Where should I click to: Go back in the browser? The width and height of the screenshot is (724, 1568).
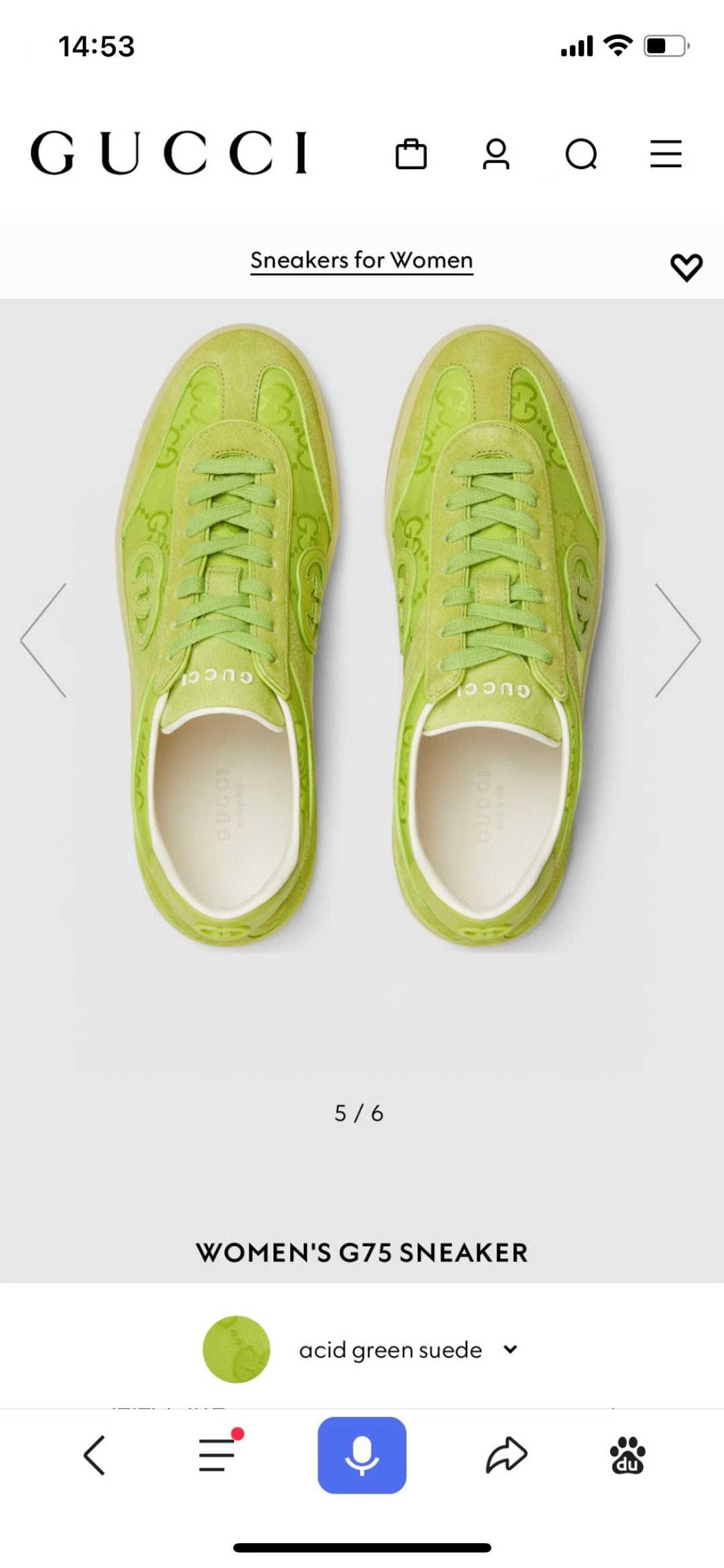coord(95,1455)
